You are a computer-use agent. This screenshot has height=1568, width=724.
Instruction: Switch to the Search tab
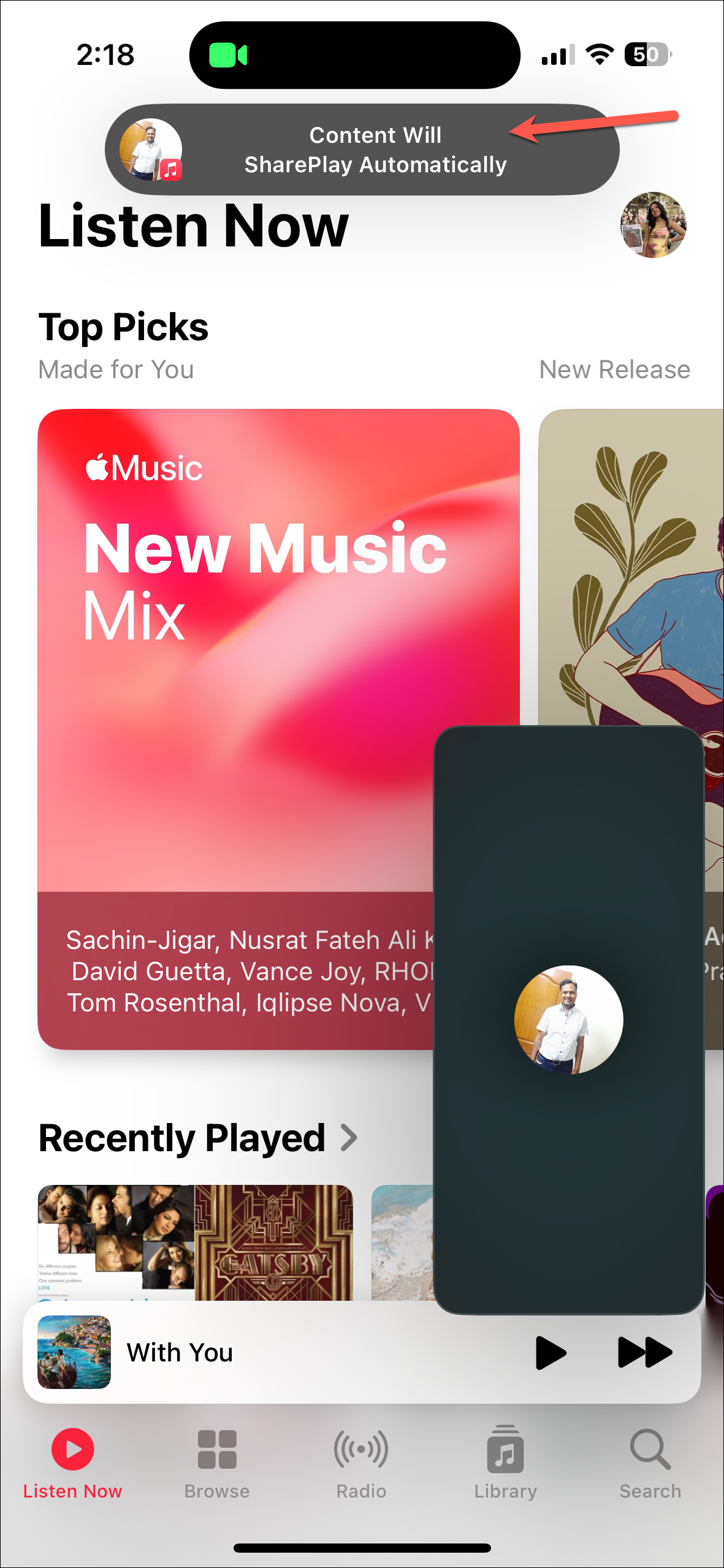coord(650,1464)
